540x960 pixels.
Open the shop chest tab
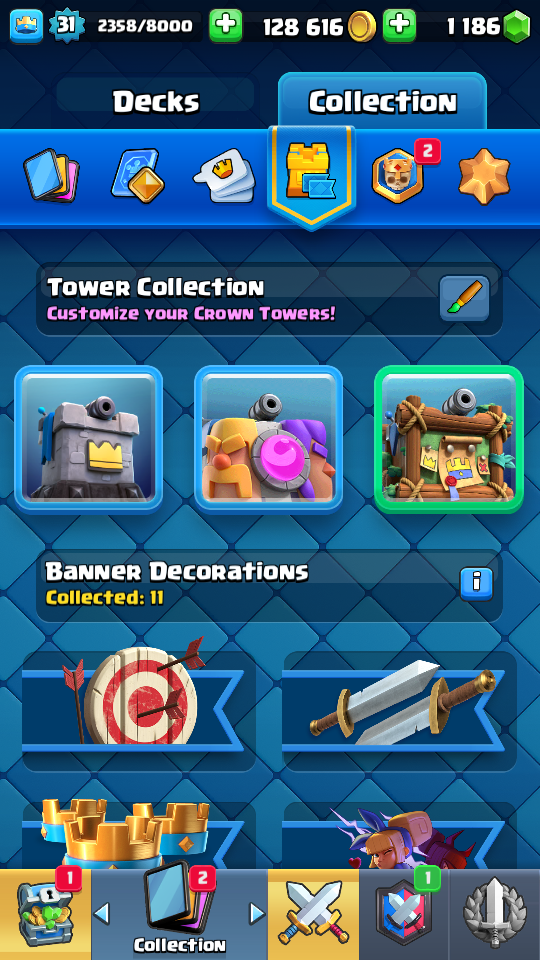[45, 914]
